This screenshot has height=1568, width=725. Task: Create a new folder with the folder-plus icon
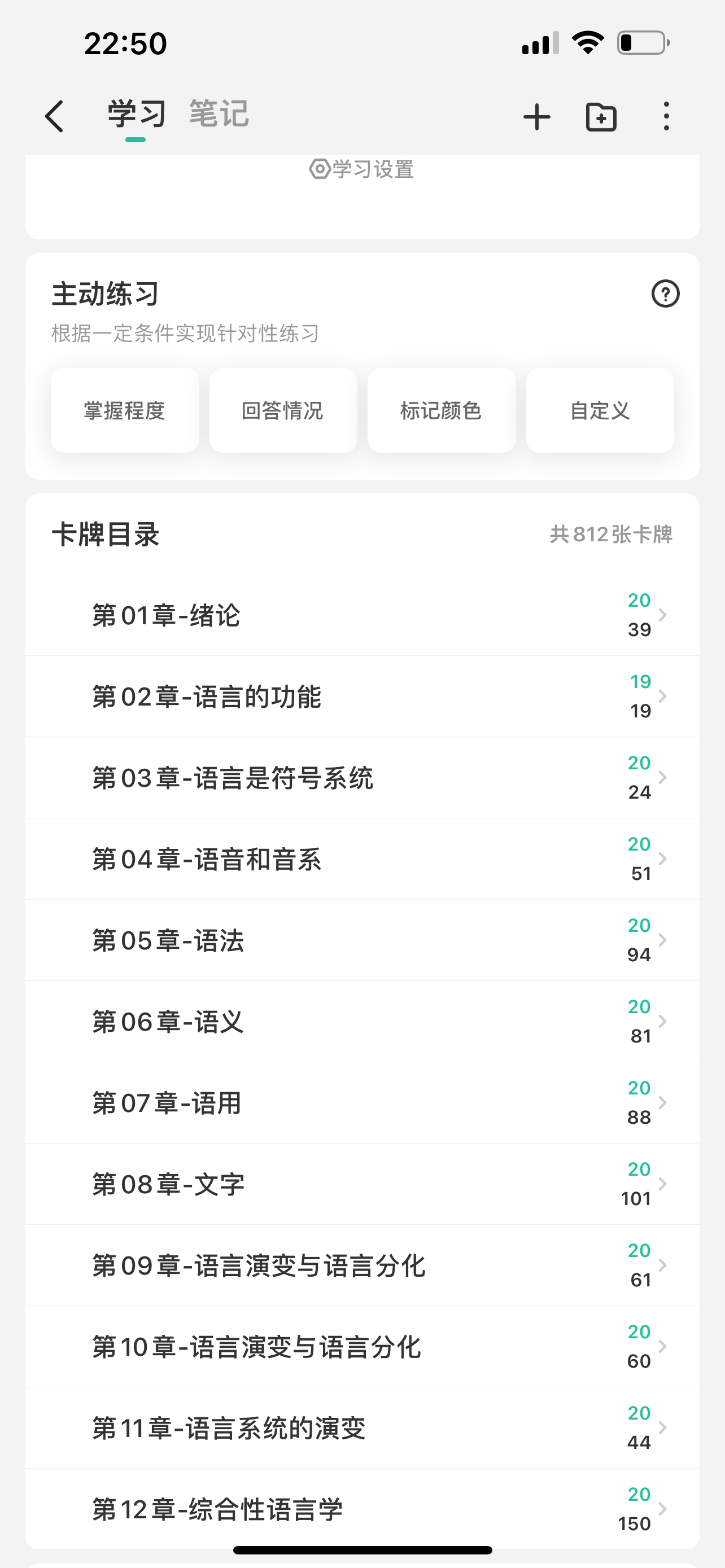(x=601, y=117)
